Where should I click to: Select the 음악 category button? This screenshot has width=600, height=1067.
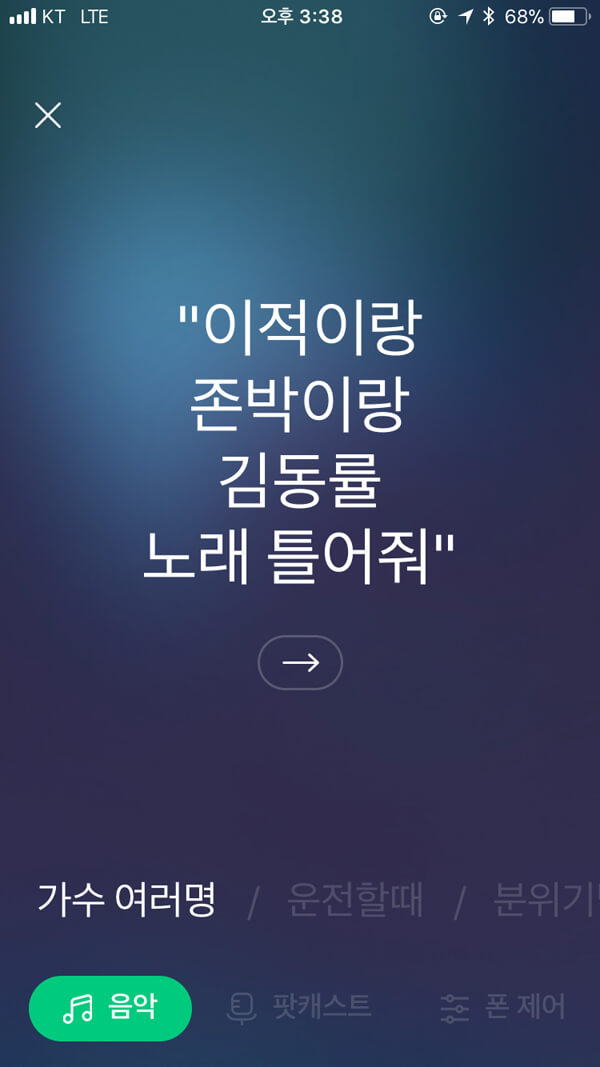coord(110,1008)
